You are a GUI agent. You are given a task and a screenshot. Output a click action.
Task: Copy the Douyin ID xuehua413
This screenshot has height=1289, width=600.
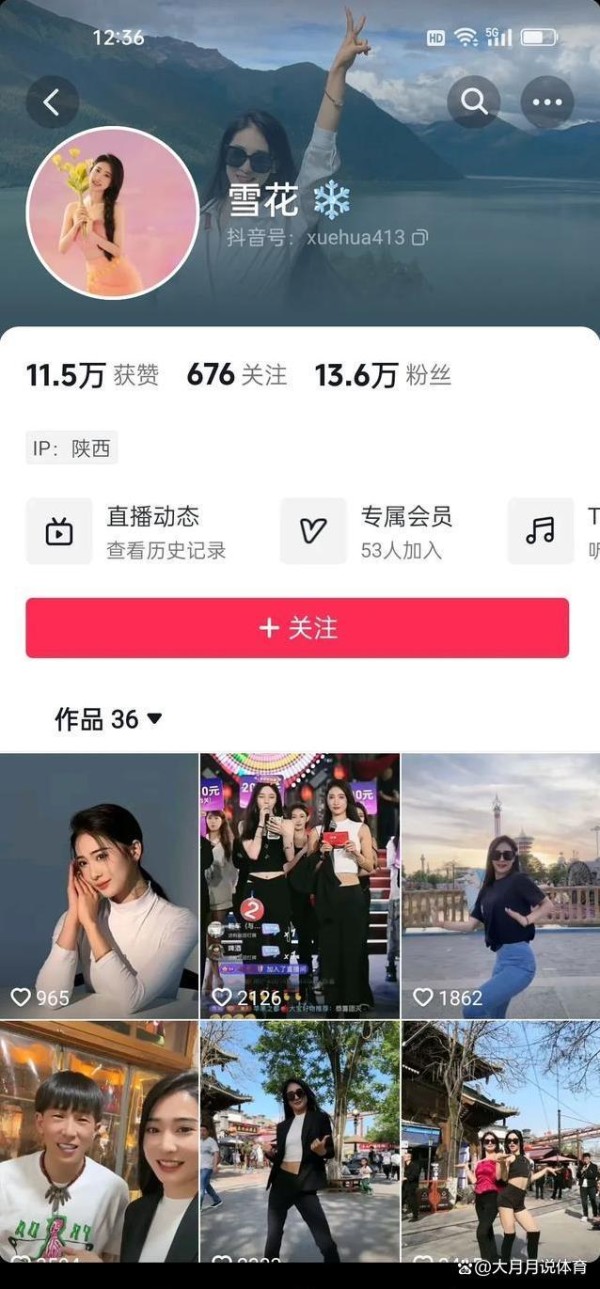pos(421,238)
